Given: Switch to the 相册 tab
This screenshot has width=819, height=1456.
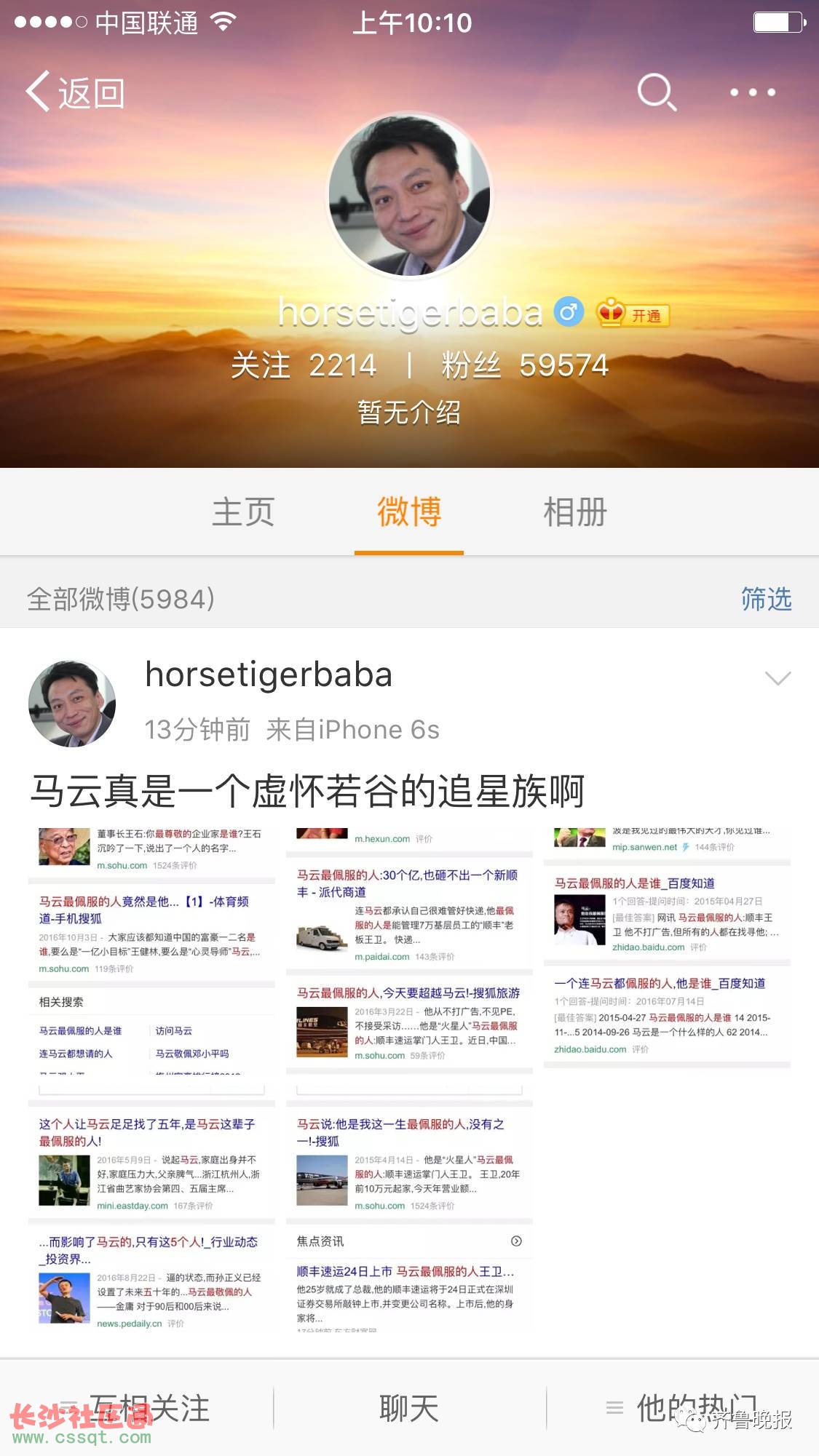Looking at the screenshot, I should point(575,512).
